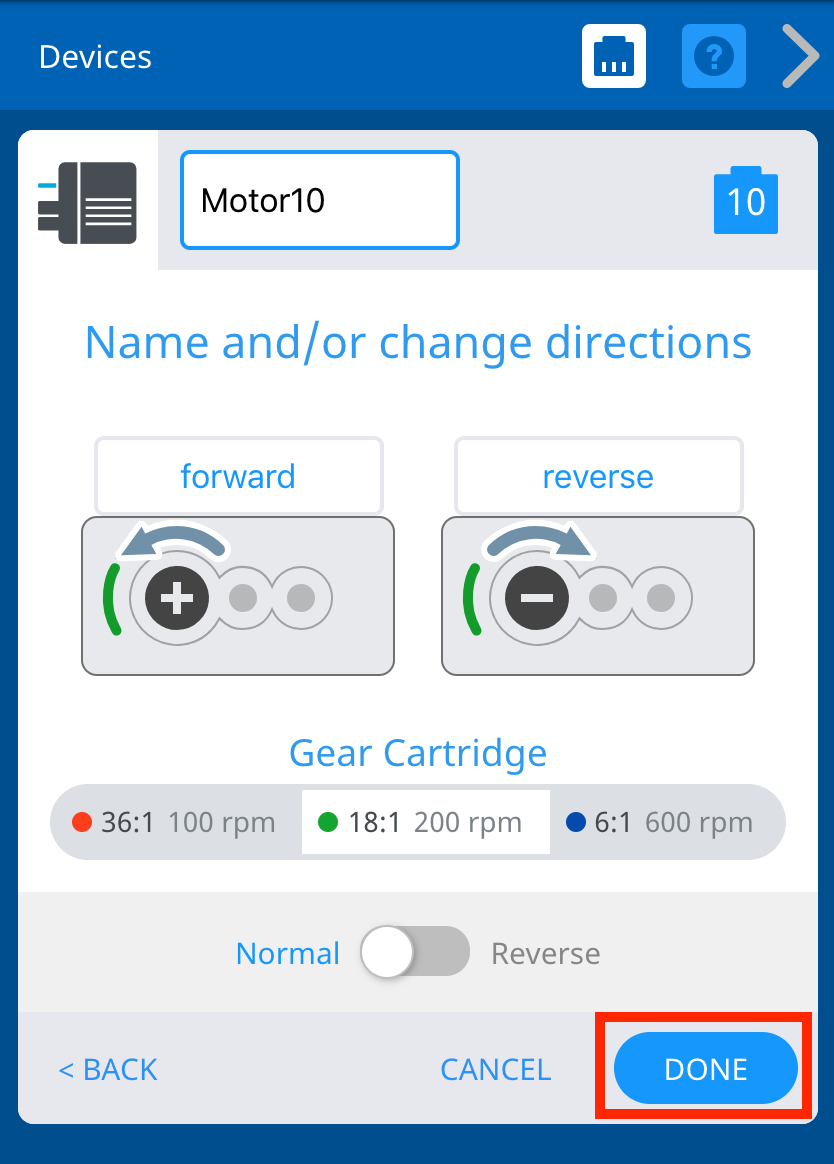Screen dimensions: 834x1164
Task: Open the port selection icon in header
Action: (614, 56)
